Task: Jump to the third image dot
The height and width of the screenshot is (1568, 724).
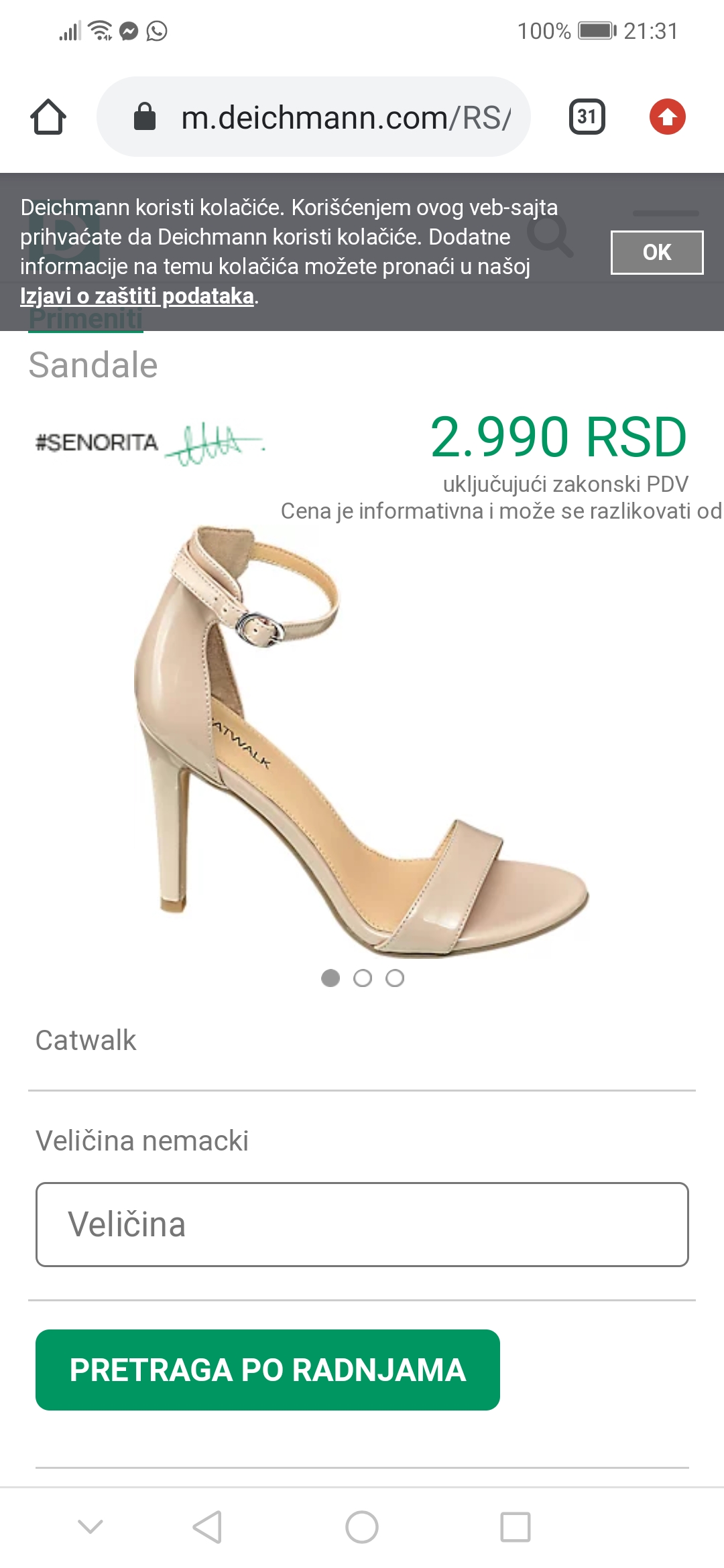Action: click(395, 978)
